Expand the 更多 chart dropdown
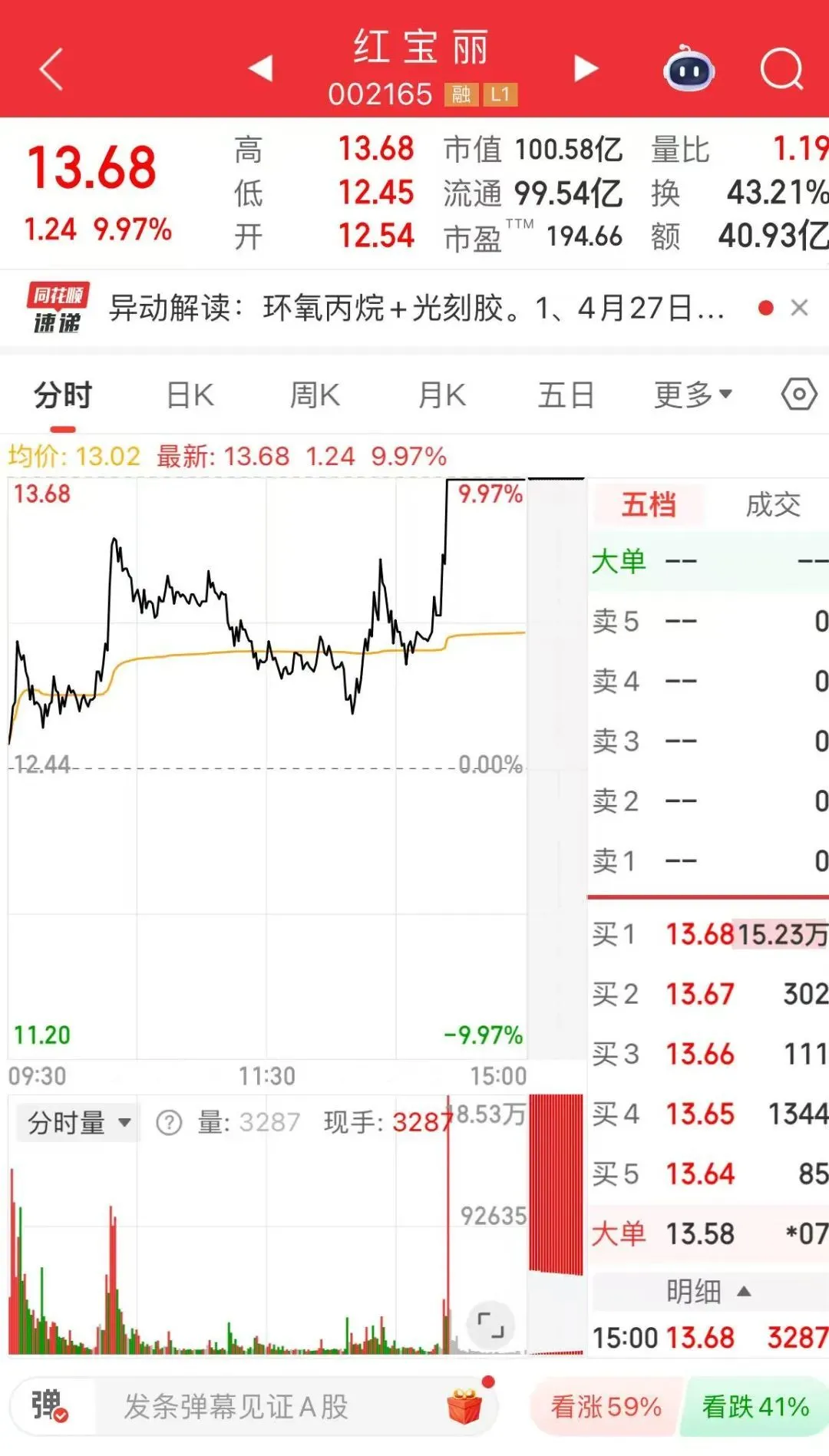This screenshot has height=1456, width=829. coord(693,395)
